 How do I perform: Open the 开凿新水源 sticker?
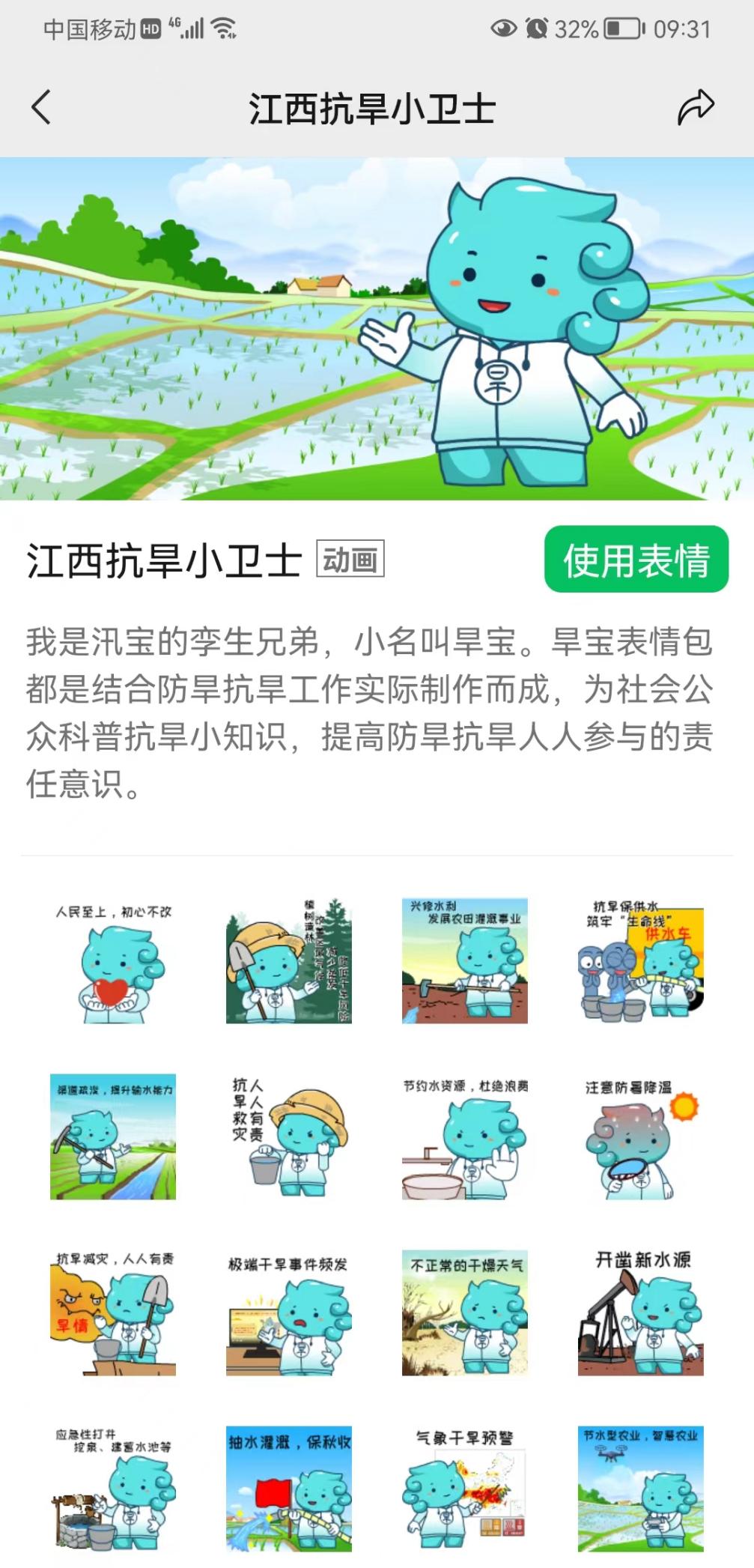(x=640, y=1312)
